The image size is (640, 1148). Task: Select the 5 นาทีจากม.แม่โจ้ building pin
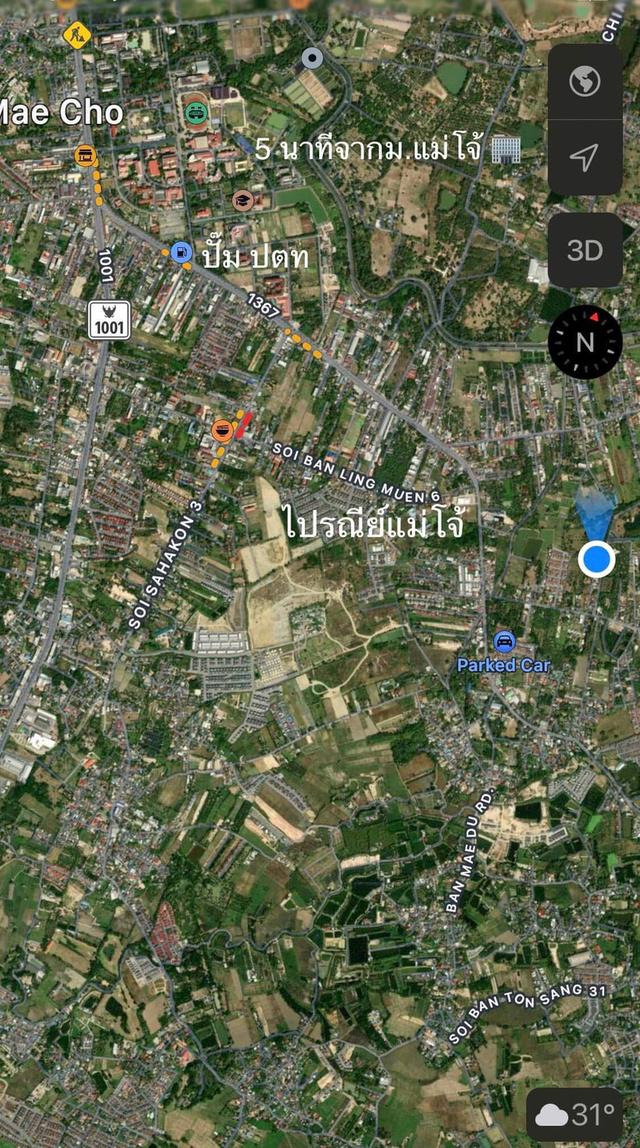[507, 150]
